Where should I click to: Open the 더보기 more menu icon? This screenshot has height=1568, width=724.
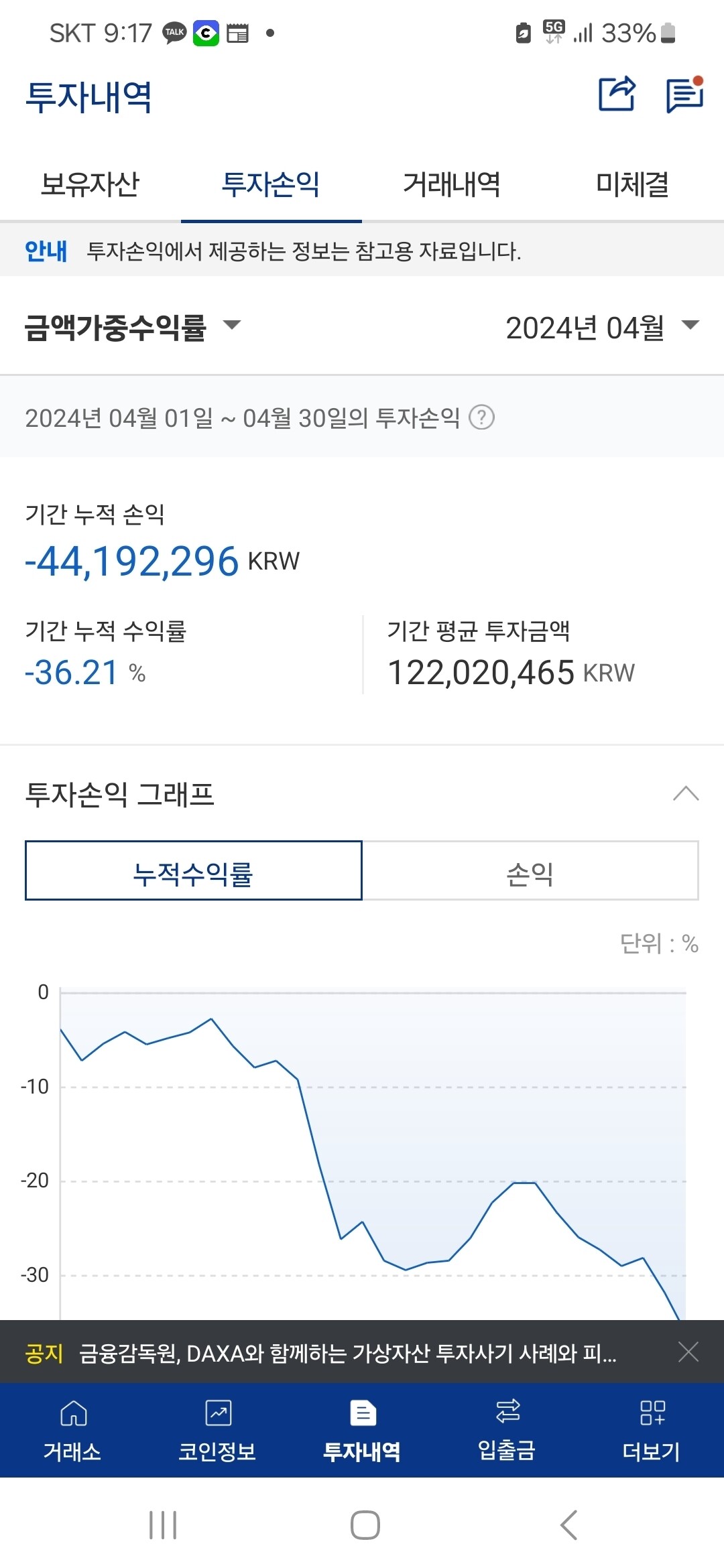click(650, 1427)
